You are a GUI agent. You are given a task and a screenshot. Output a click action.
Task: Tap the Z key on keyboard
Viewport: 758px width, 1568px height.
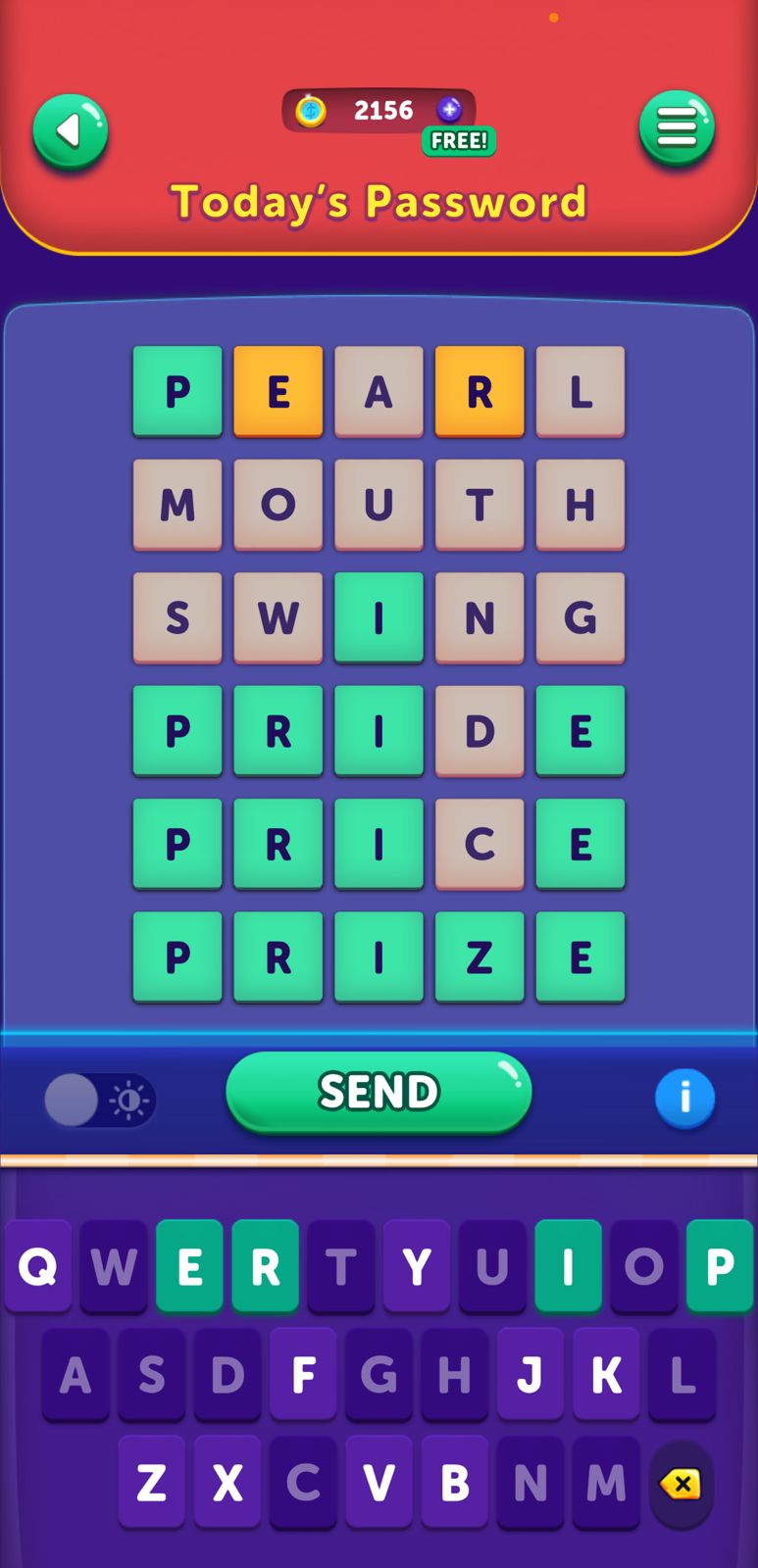point(151,1483)
